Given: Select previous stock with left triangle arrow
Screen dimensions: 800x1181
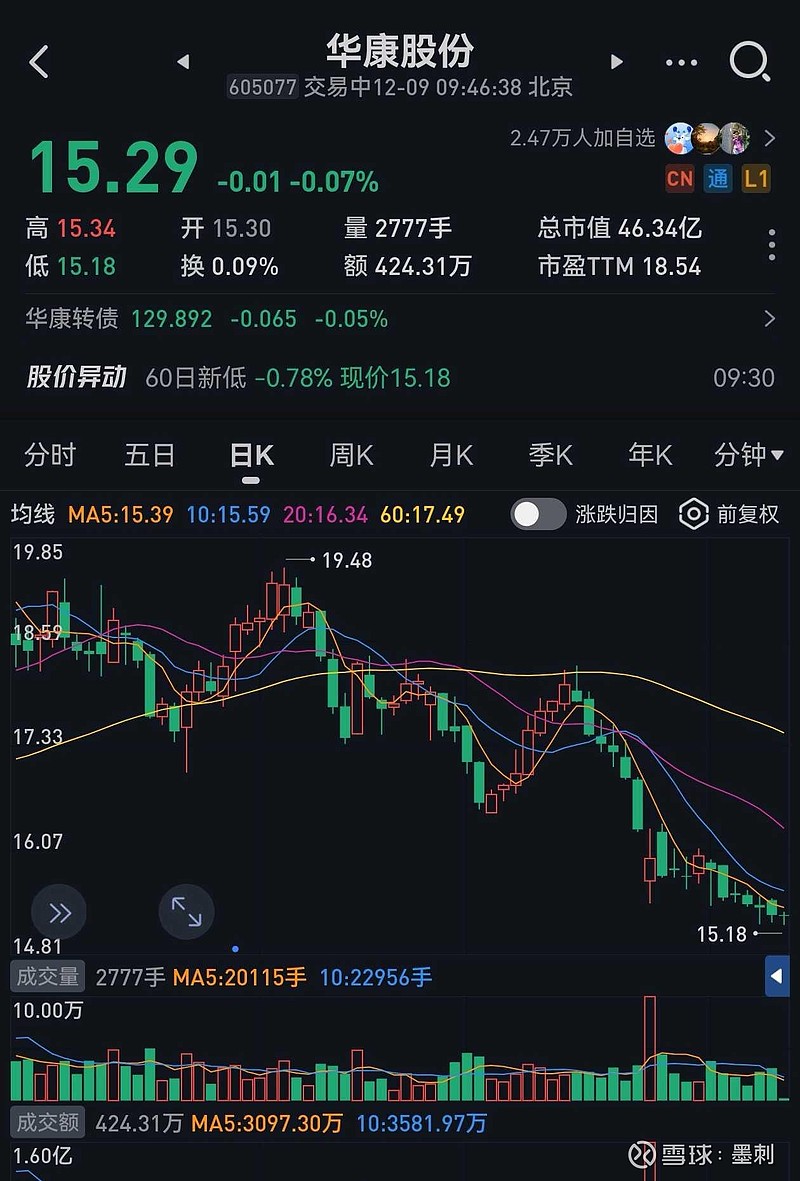Looking at the screenshot, I should [x=183, y=61].
